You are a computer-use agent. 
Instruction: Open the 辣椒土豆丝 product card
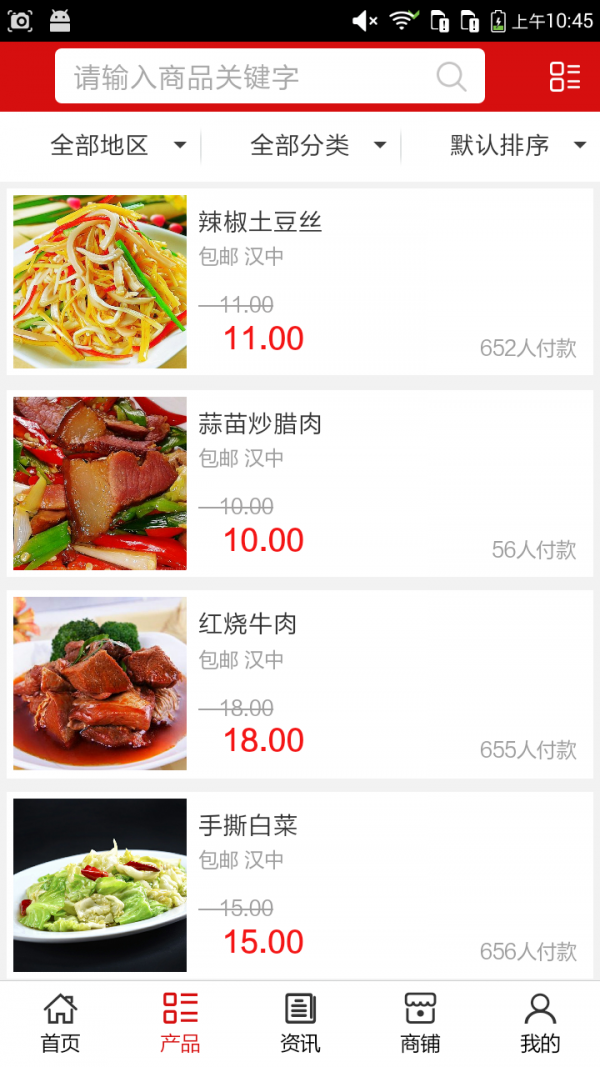click(x=300, y=282)
